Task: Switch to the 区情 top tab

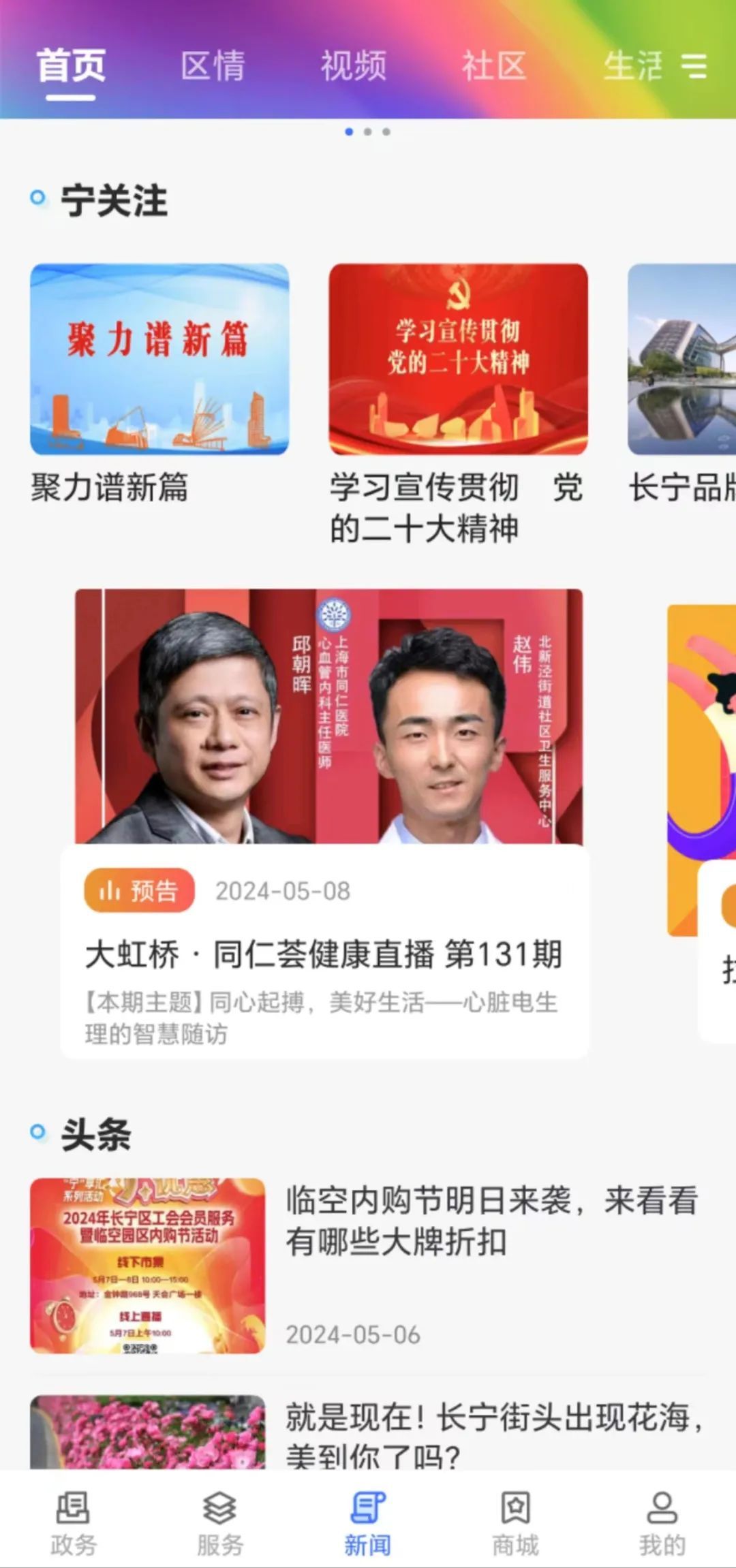Action: [x=213, y=66]
